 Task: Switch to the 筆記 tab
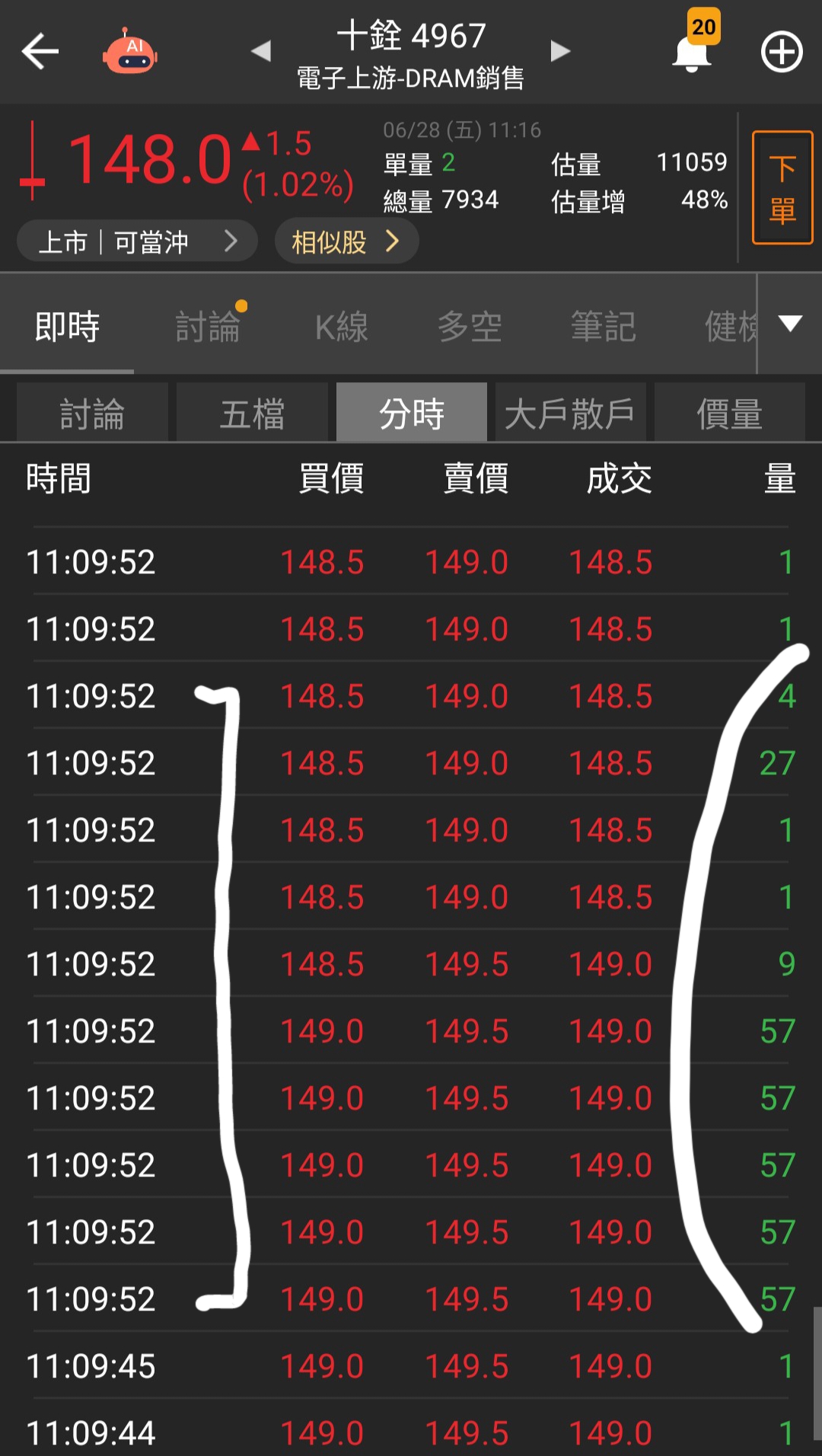click(x=603, y=326)
